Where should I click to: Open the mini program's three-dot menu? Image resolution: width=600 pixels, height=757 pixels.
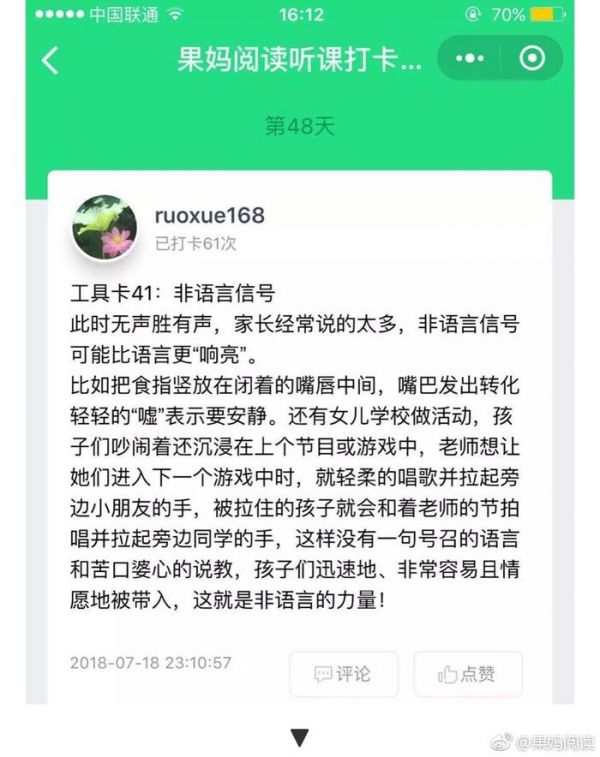469,59
